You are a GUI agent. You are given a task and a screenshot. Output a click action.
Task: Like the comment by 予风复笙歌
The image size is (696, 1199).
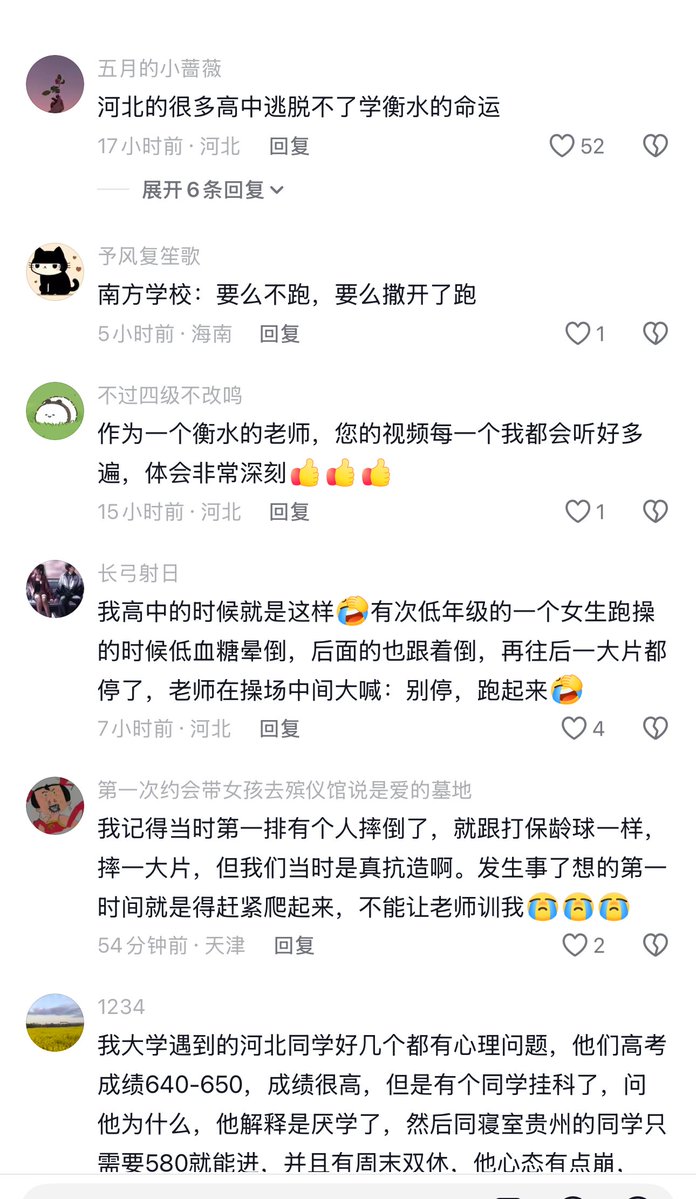[578, 333]
